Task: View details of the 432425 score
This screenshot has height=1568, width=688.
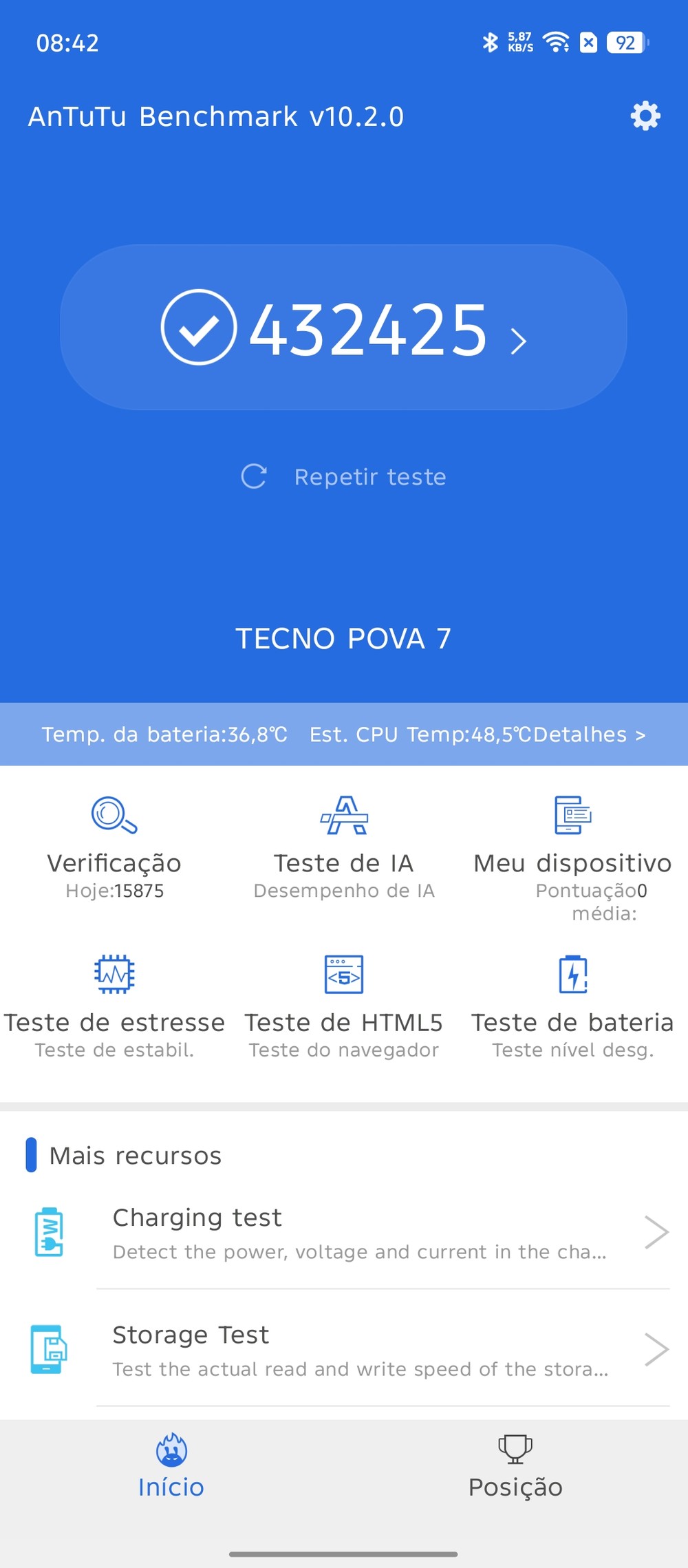Action: 344,328
